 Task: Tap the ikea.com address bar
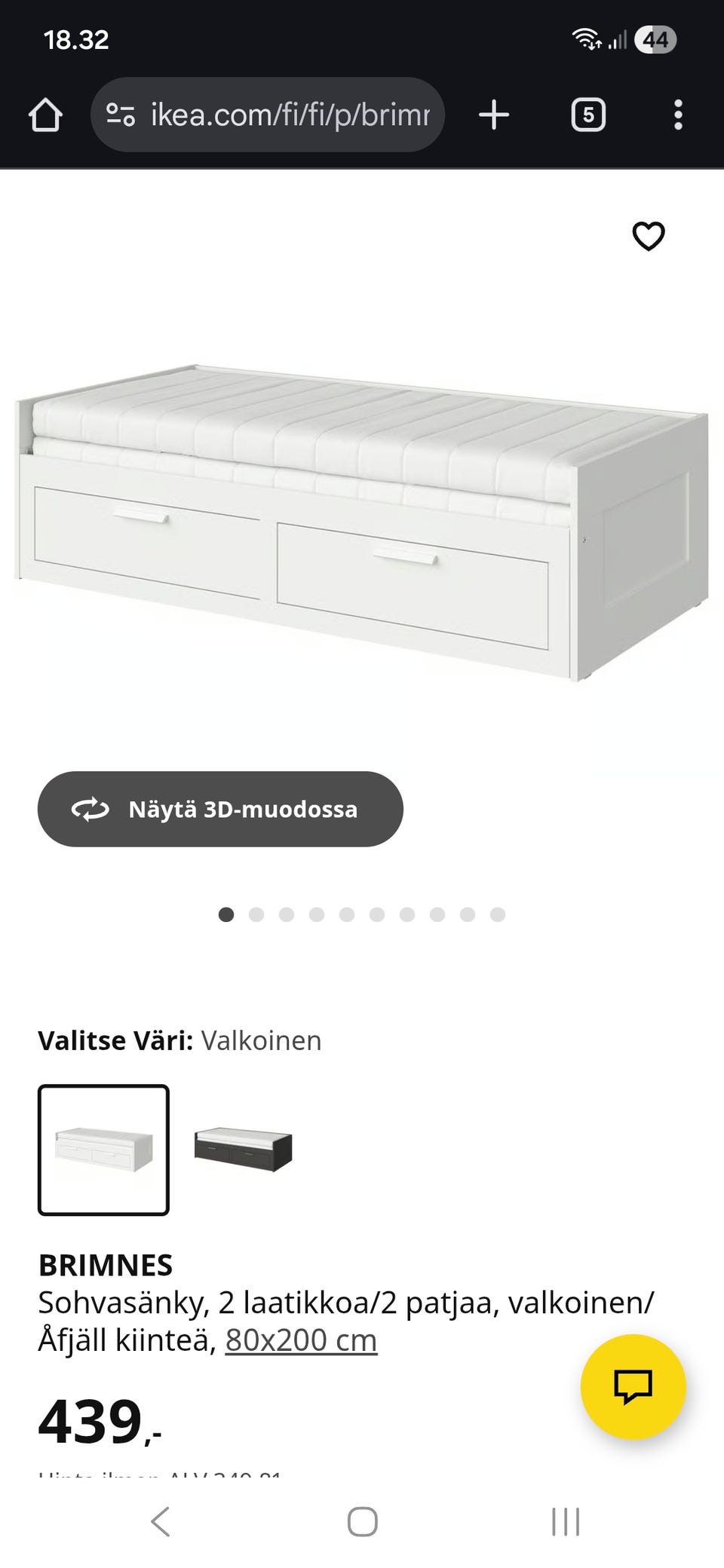coord(287,115)
